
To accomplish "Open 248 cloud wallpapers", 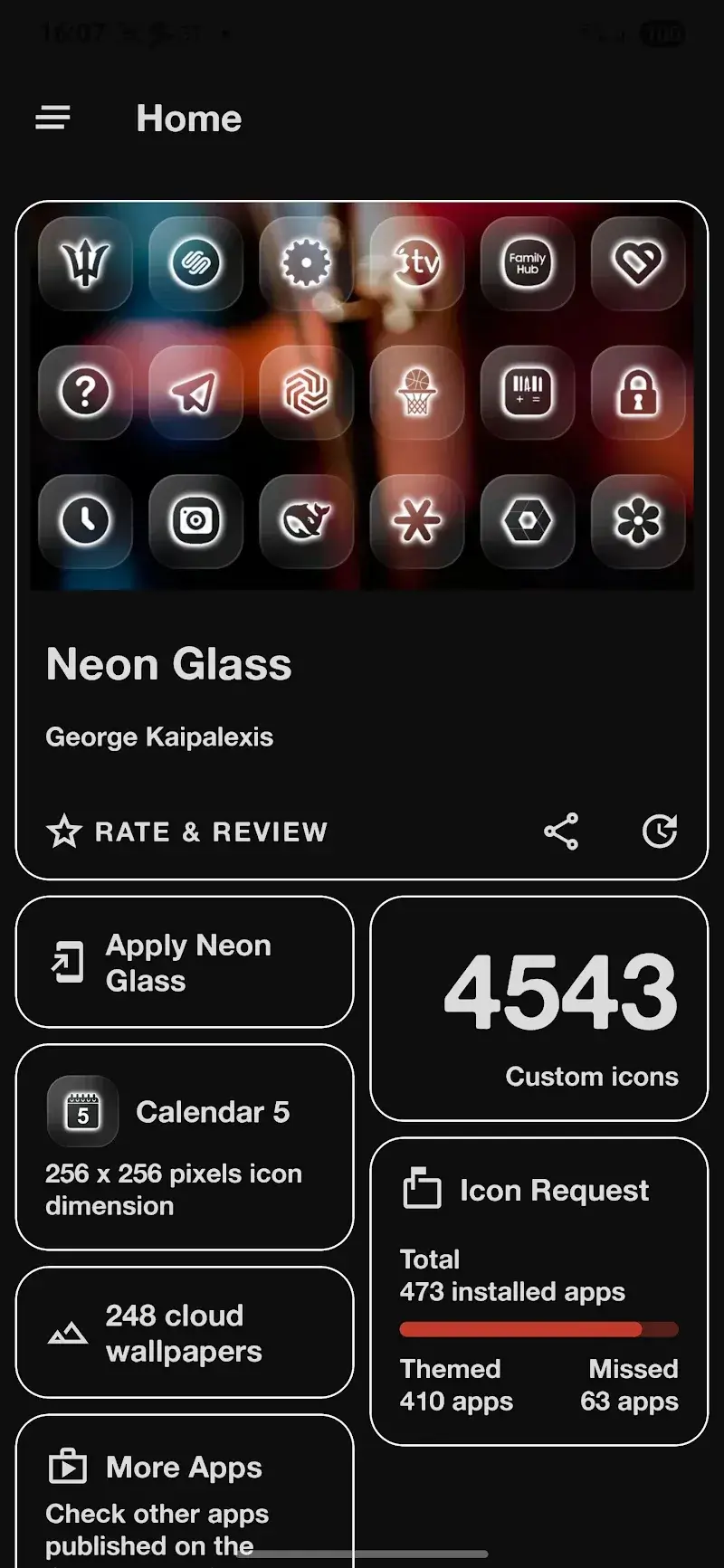I will click(185, 1333).
